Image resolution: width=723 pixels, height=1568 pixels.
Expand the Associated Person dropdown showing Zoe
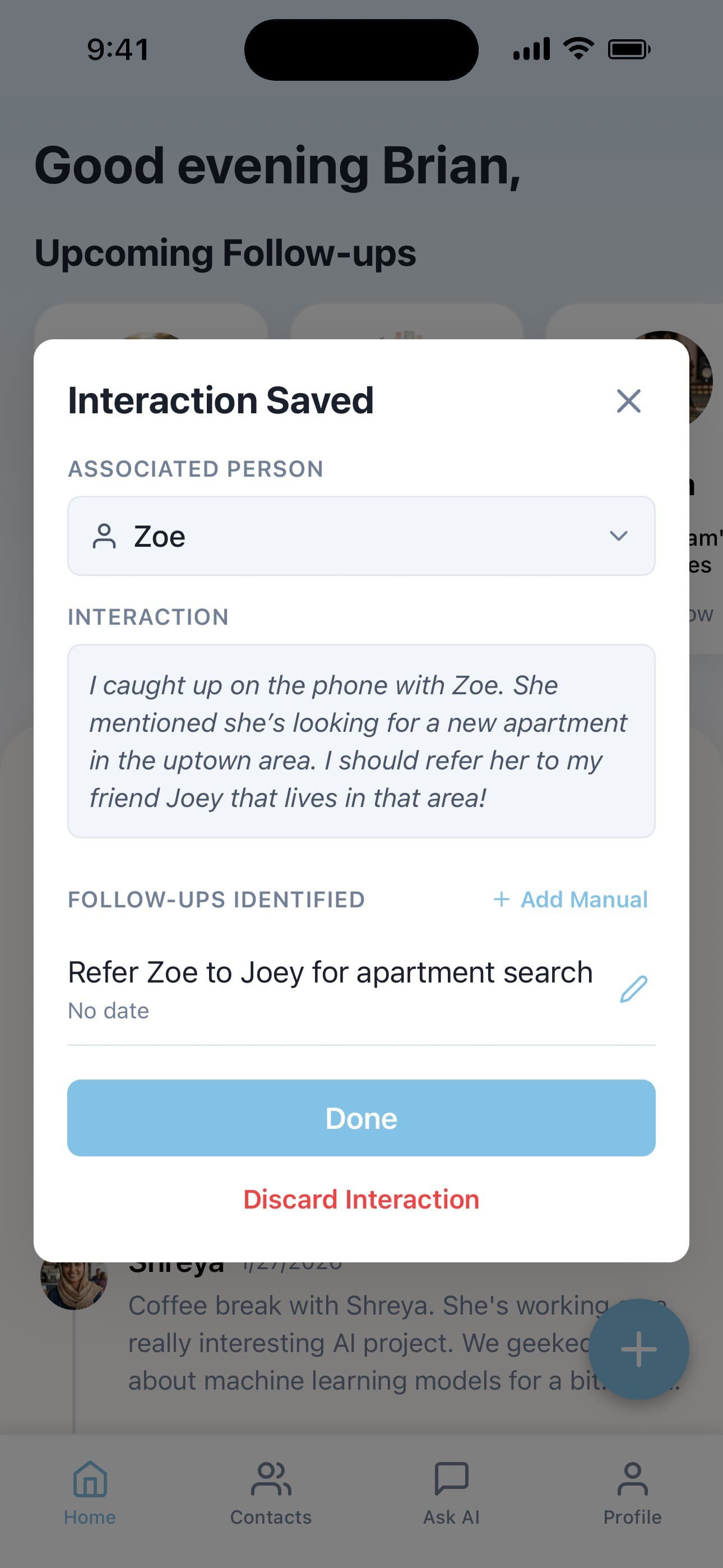click(x=361, y=536)
